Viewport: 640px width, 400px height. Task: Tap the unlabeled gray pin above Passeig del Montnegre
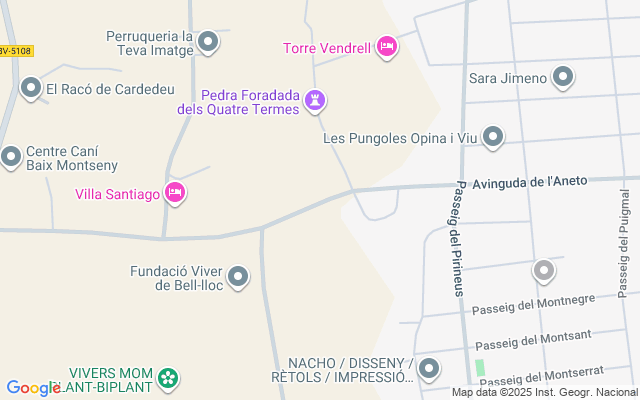point(544,269)
